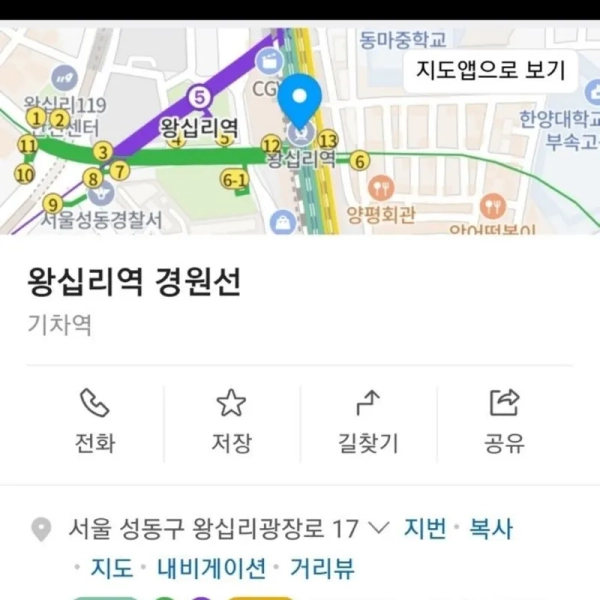Image resolution: width=600 pixels, height=600 pixels.
Task: Get directions with 길찾기
Action: pyautogui.click(x=368, y=421)
